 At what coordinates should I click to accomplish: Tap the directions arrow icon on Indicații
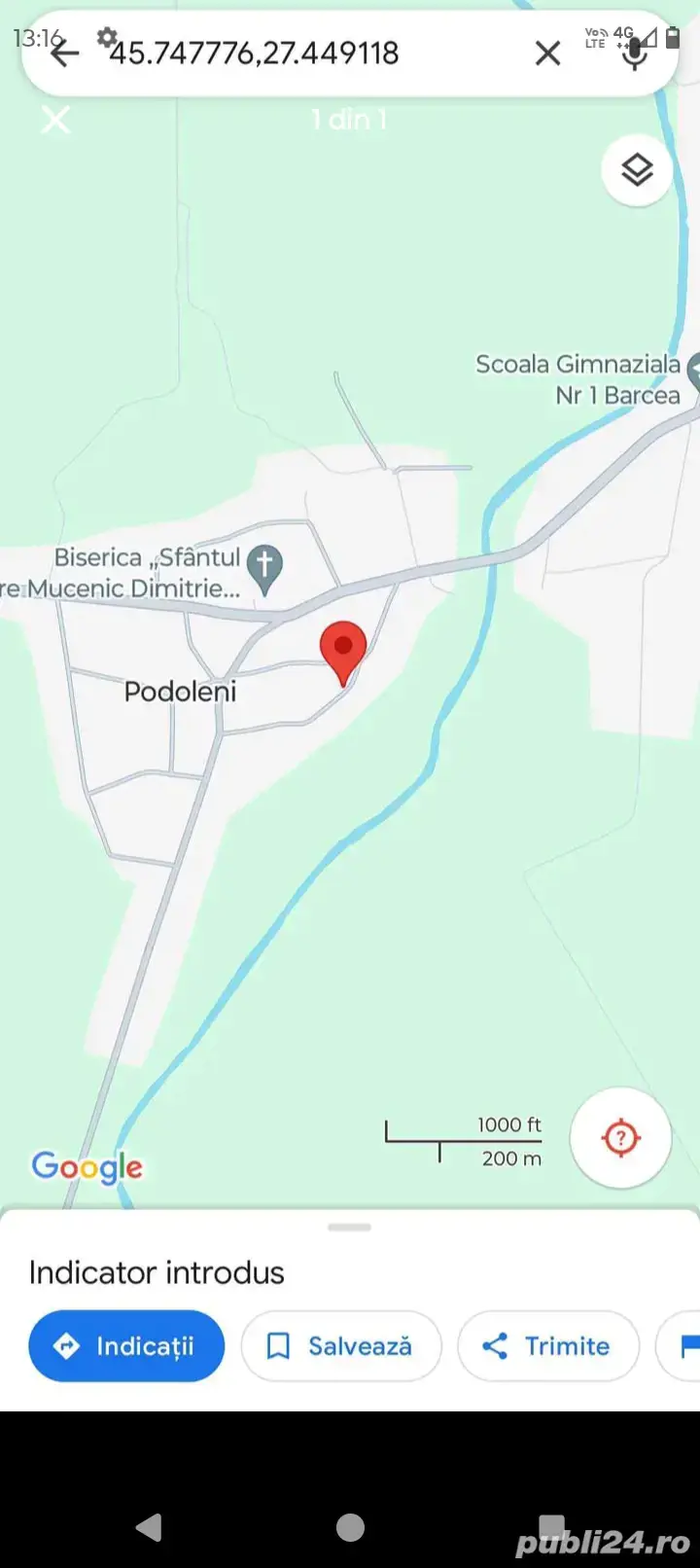pyautogui.click(x=66, y=1346)
